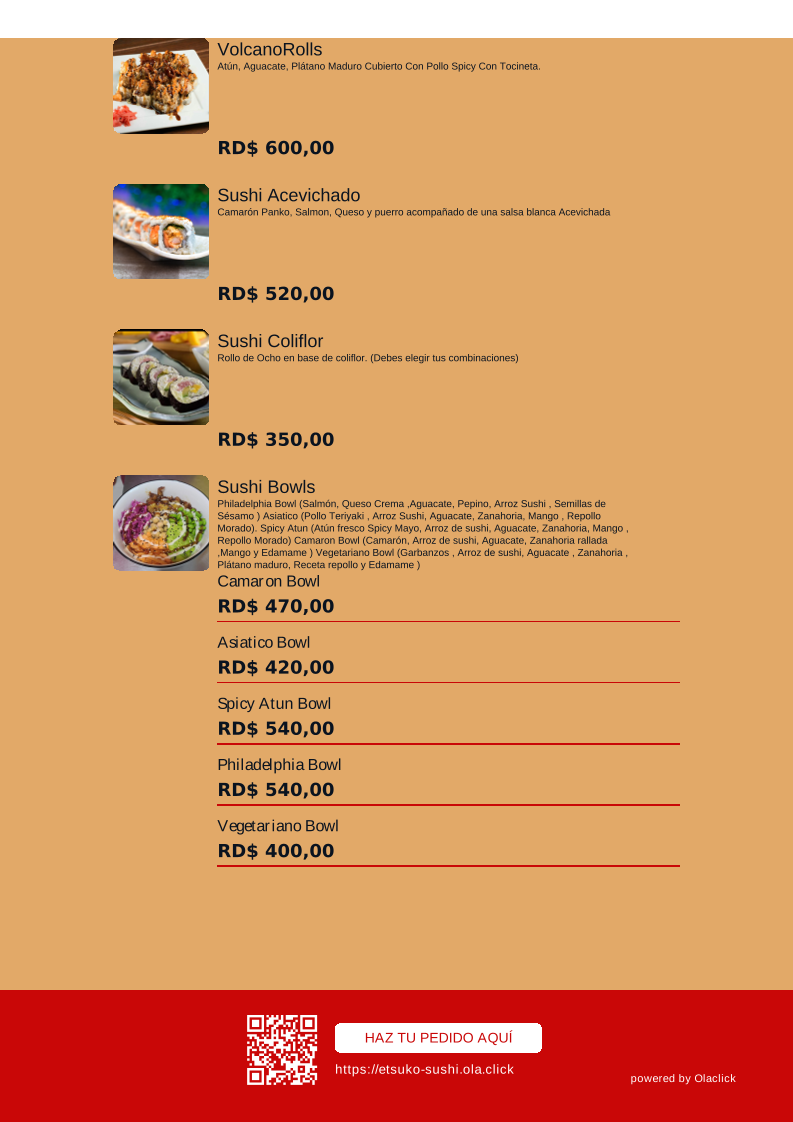Click the RD$ 350,00 Coliflor price
This screenshot has height=1122, width=793.
276,439
